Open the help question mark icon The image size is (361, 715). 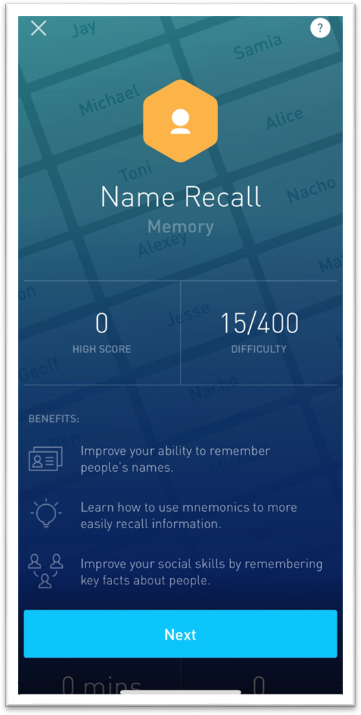[320, 28]
